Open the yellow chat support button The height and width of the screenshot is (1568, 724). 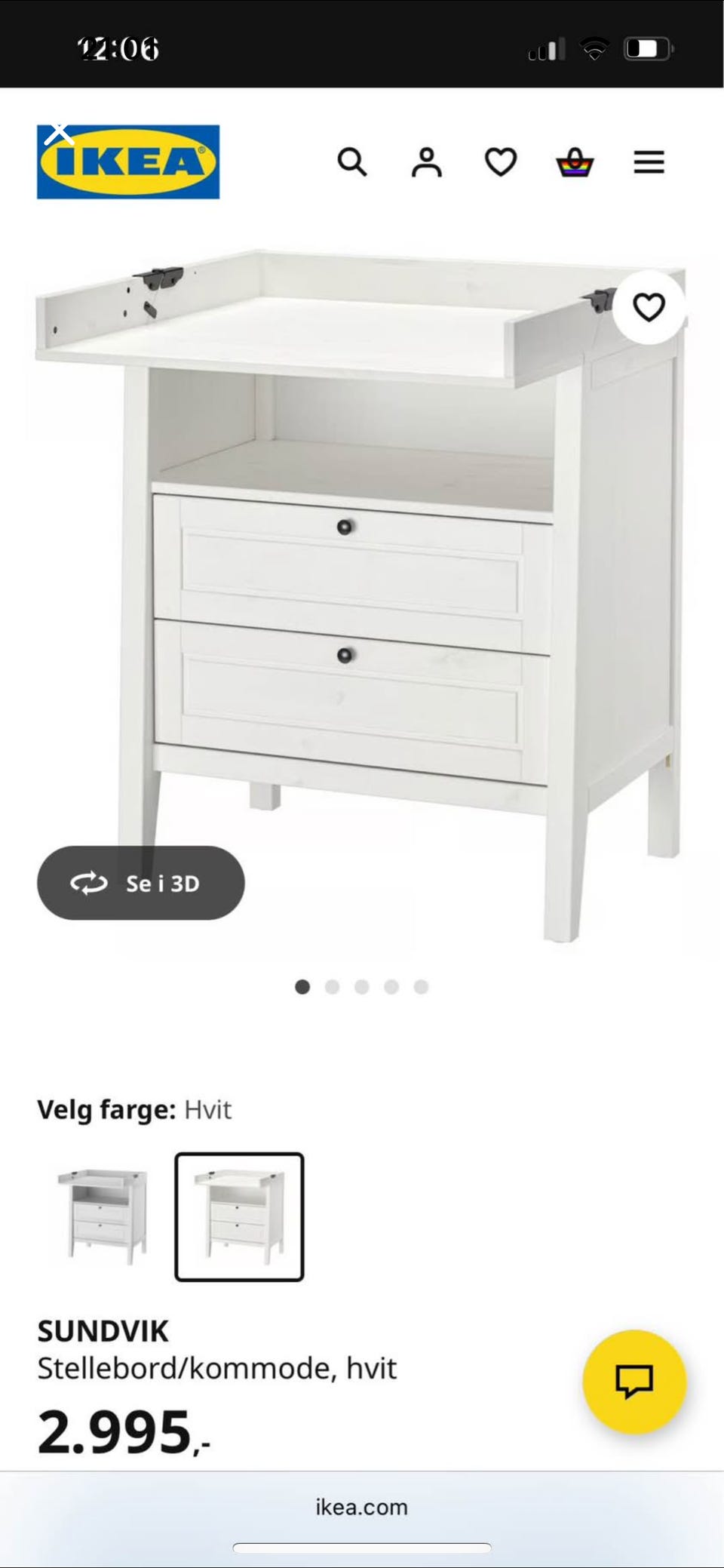coord(634,1382)
